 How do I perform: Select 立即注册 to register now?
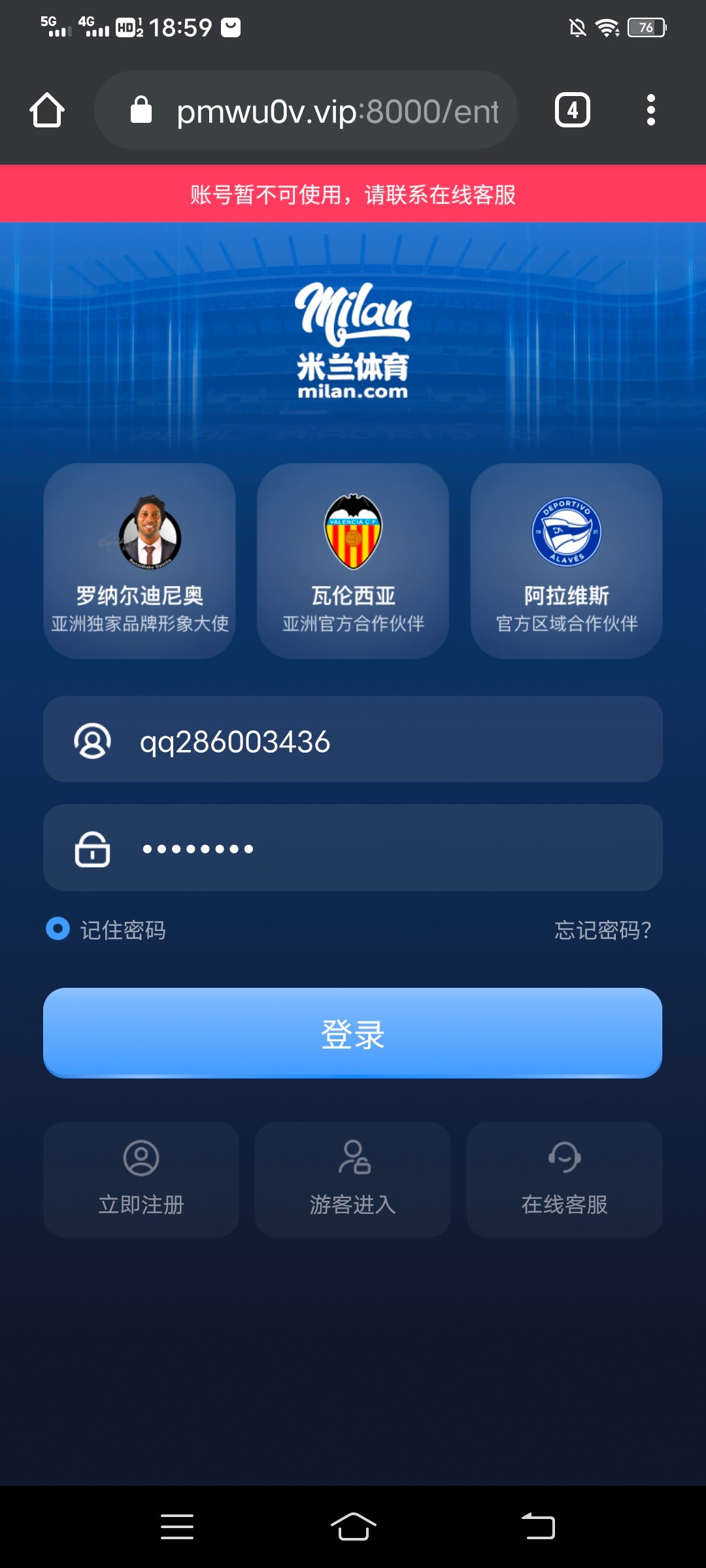point(141,1179)
